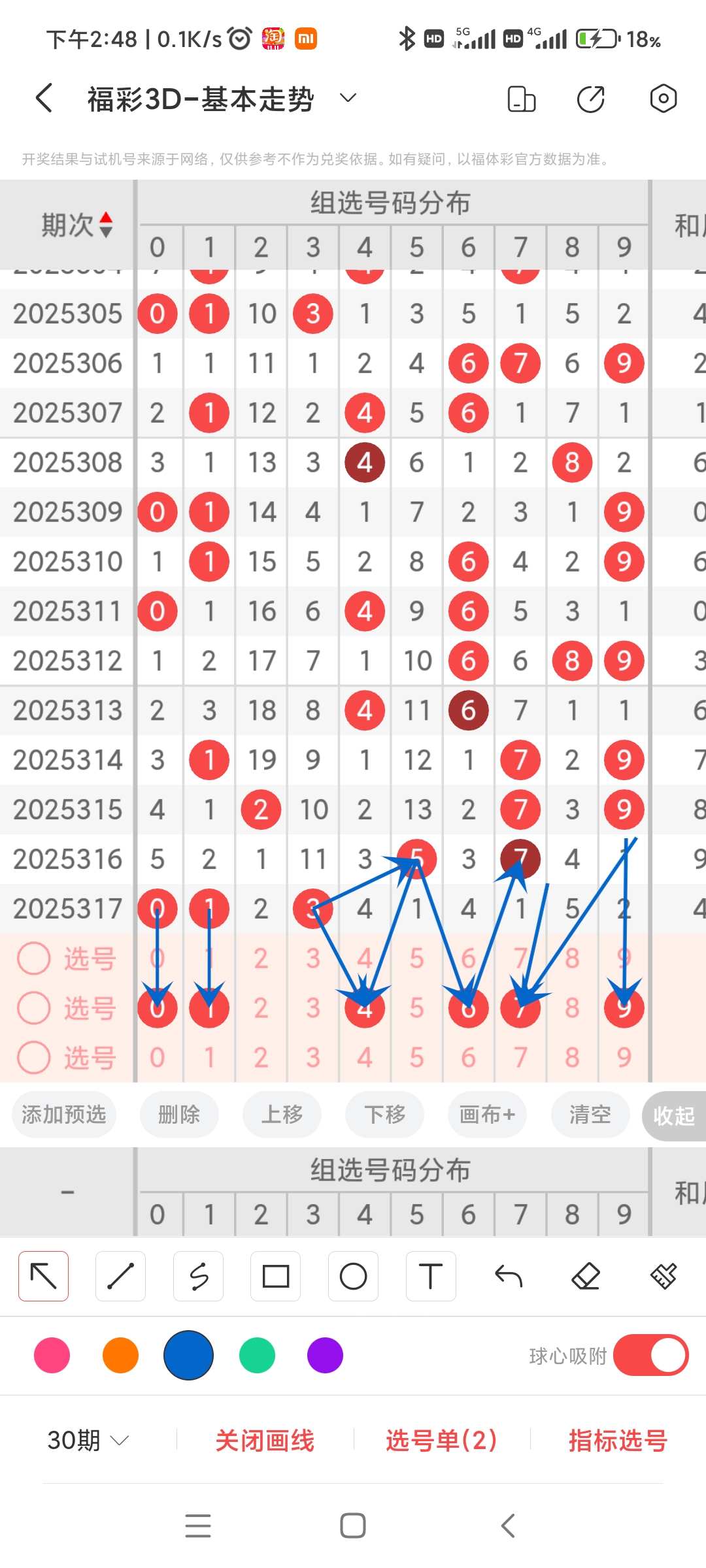The height and width of the screenshot is (1568, 706).
Task: Undo the last drawn annotation
Action: [508, 1275]
